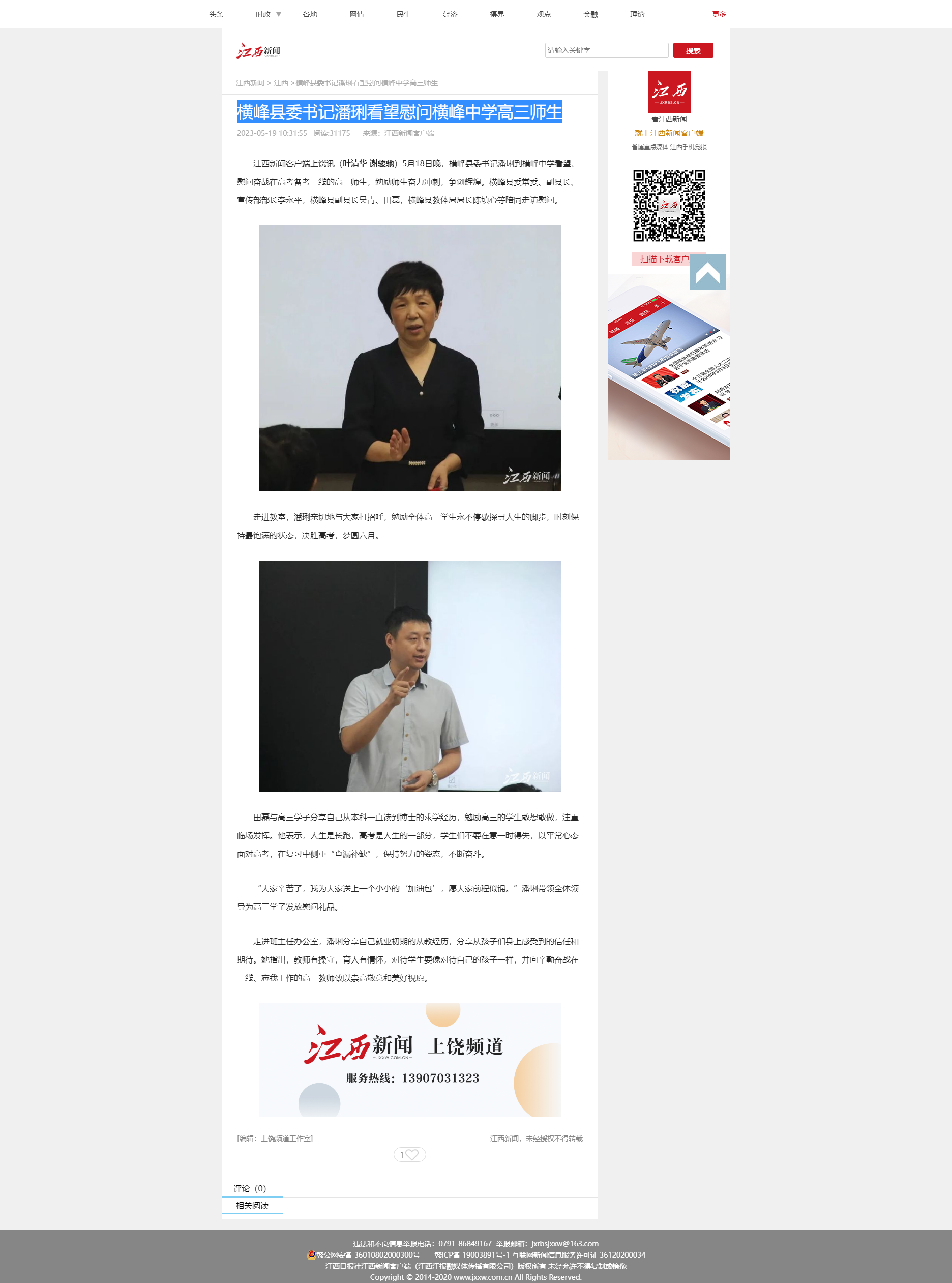Switch to the 相关阅读 tab
Viewport: 952px width, 1283px height.
pyautogui.click(x=252, y=1205)
